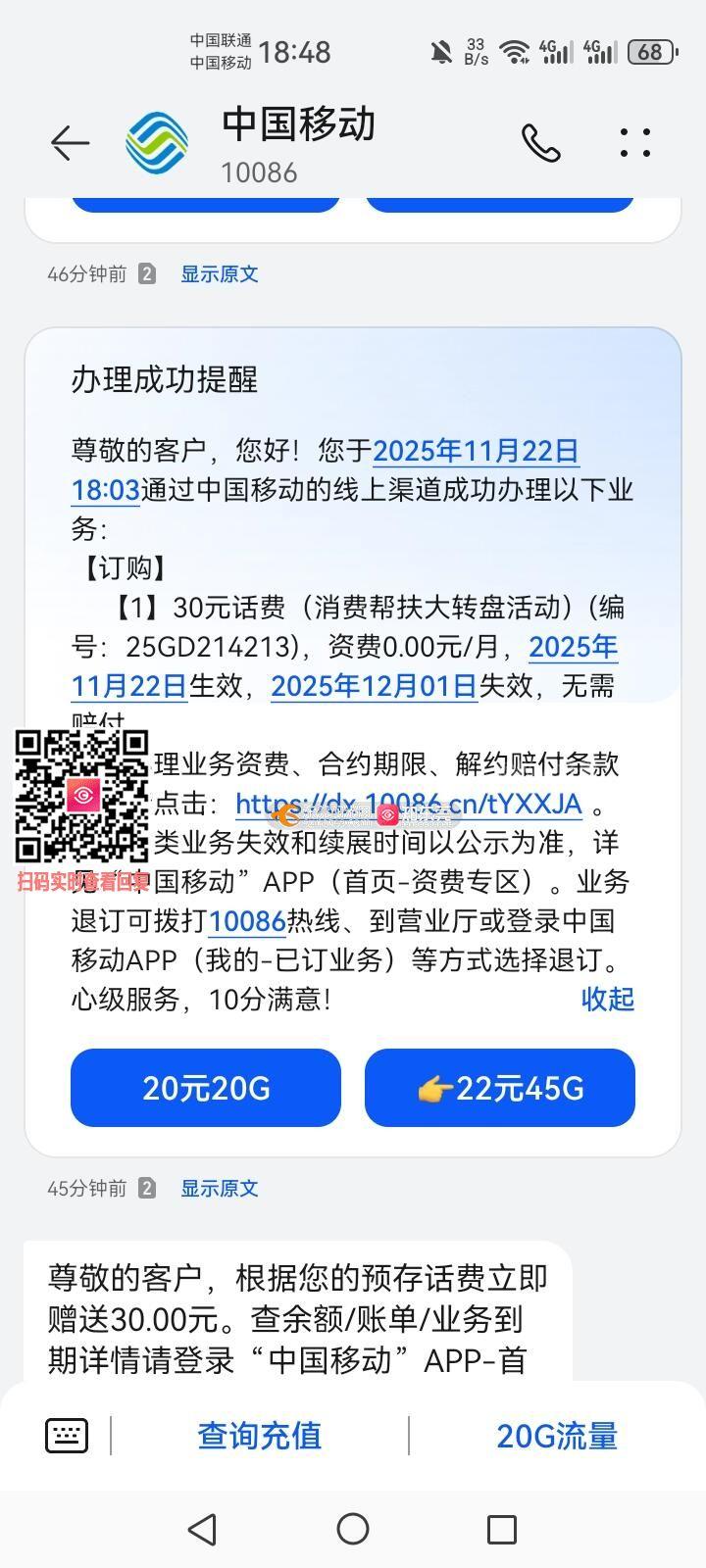The image size is (706, 1568).
Task: Collapse the message with 收起
Action: (607, 1000)
